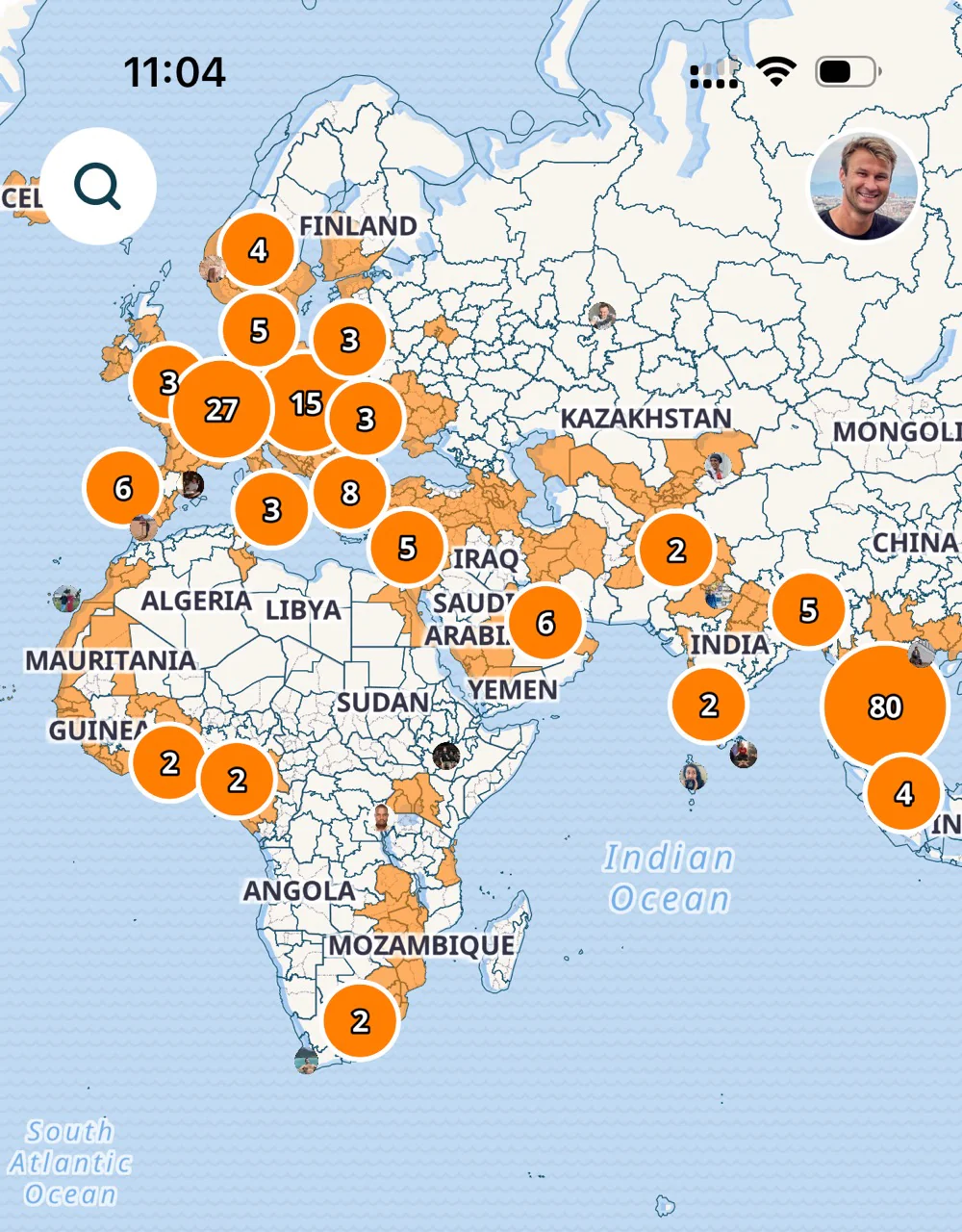Expand the 4-pin cluster below the 80 marker
This screenshot has height=1232, width=962.
pyautogui.click(x=903, y=794)
